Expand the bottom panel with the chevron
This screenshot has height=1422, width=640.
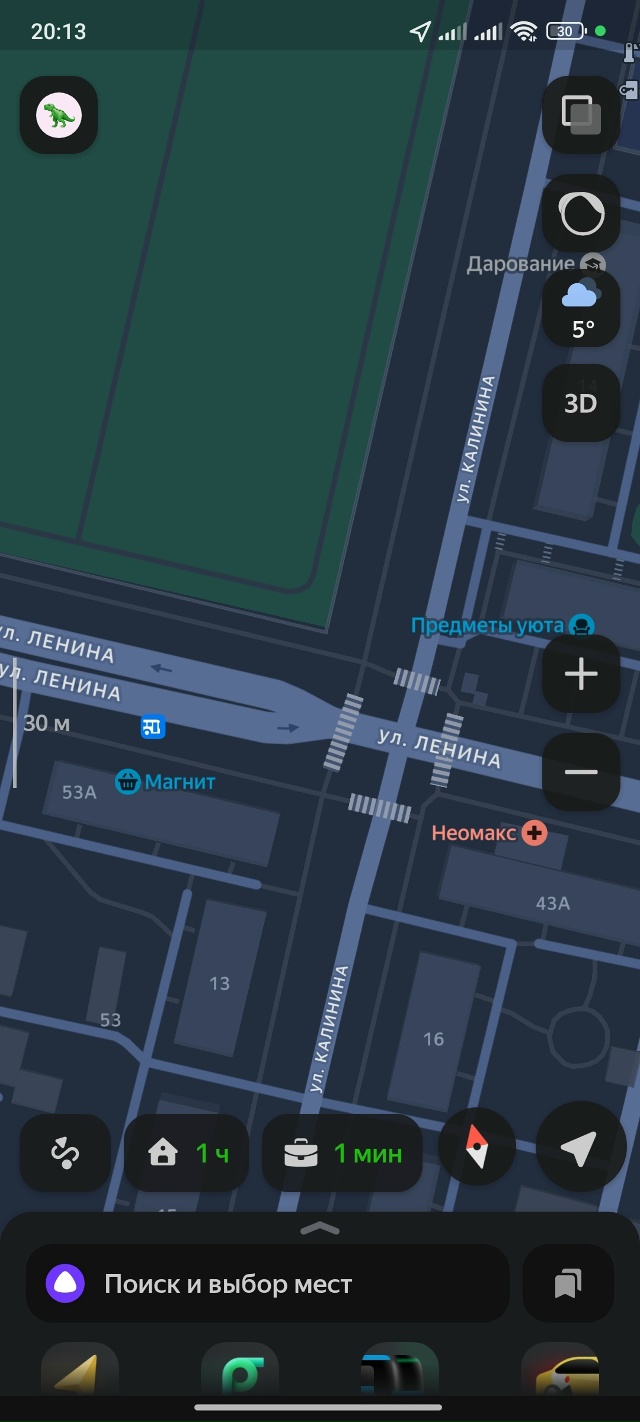320,1228
